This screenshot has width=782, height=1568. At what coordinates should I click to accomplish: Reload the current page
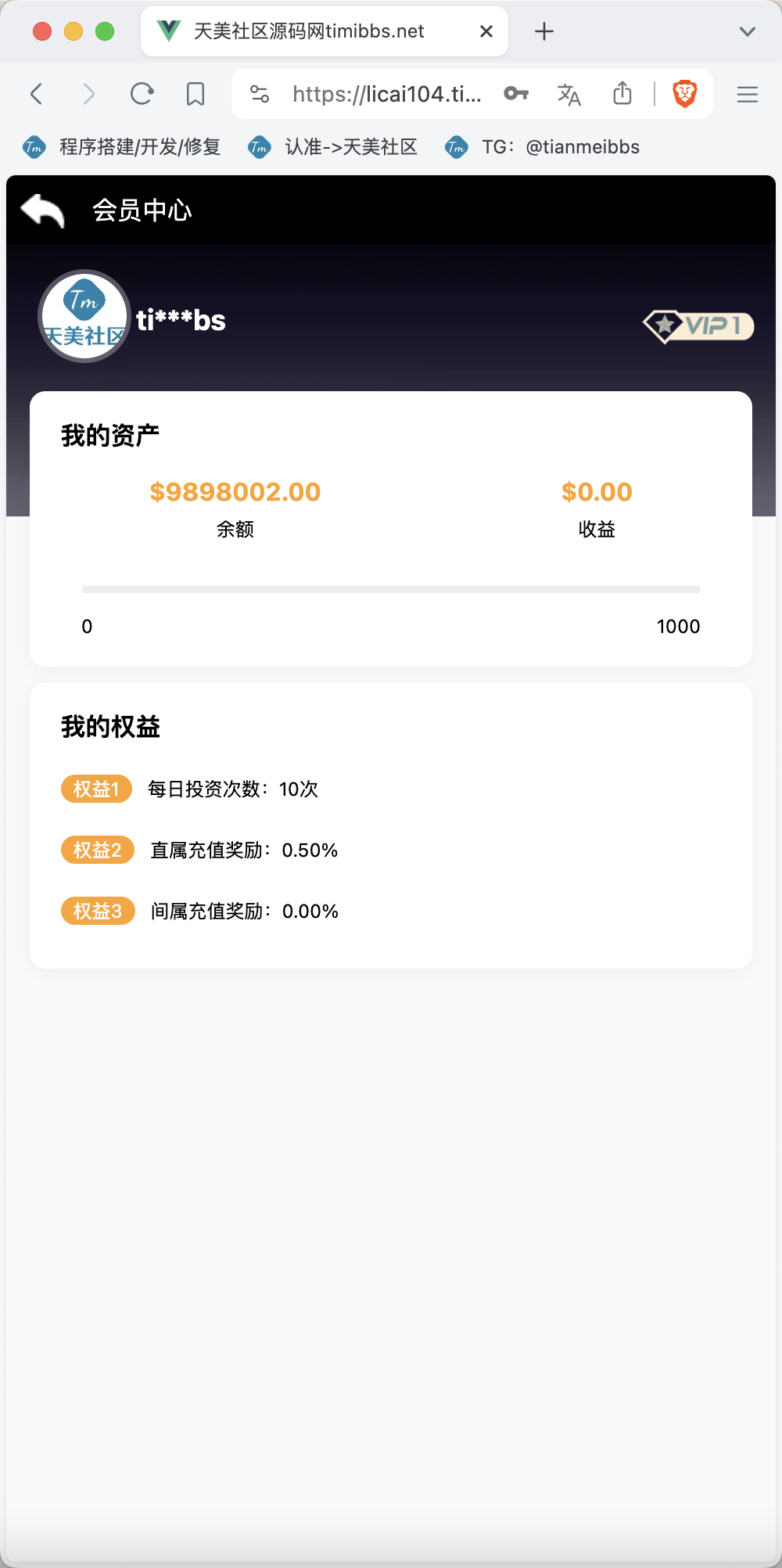click(142, 94)
